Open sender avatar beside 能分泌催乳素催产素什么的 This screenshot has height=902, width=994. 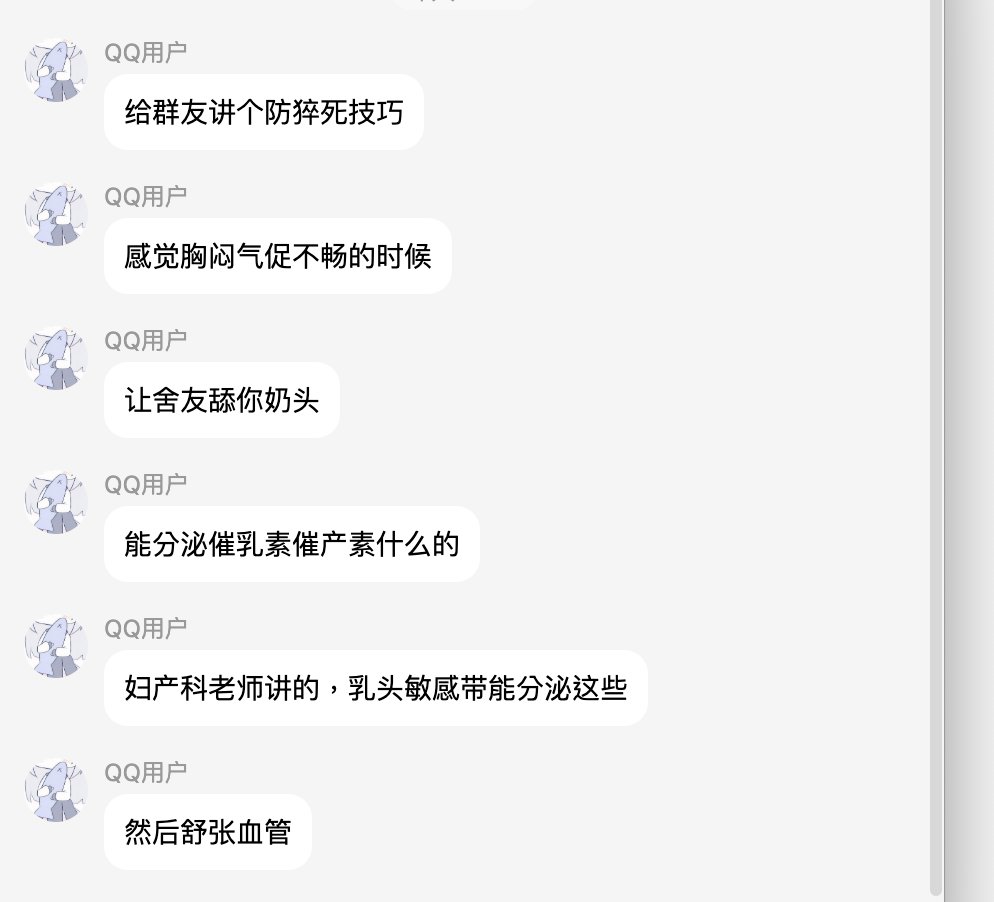tap(56, 503)
